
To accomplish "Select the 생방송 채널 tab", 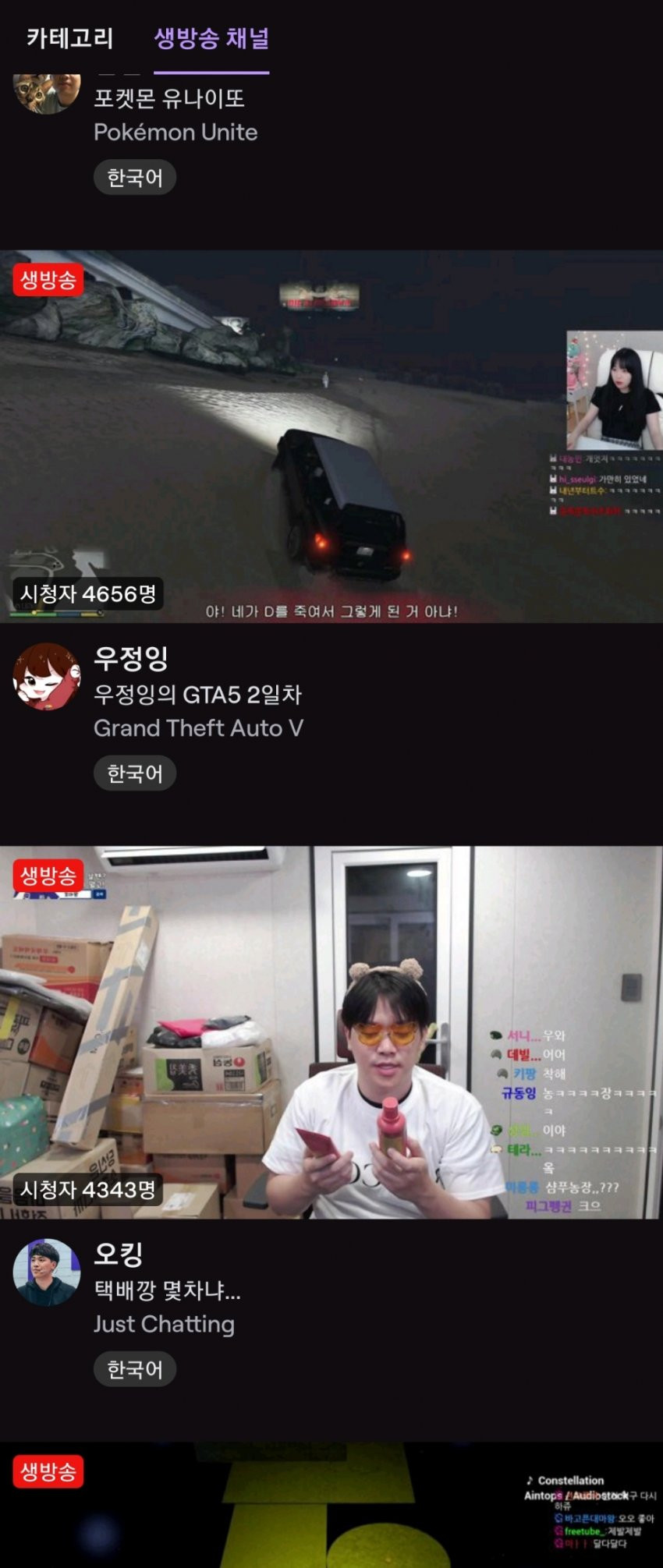I will pyautogui.click(x=211, y=37).
